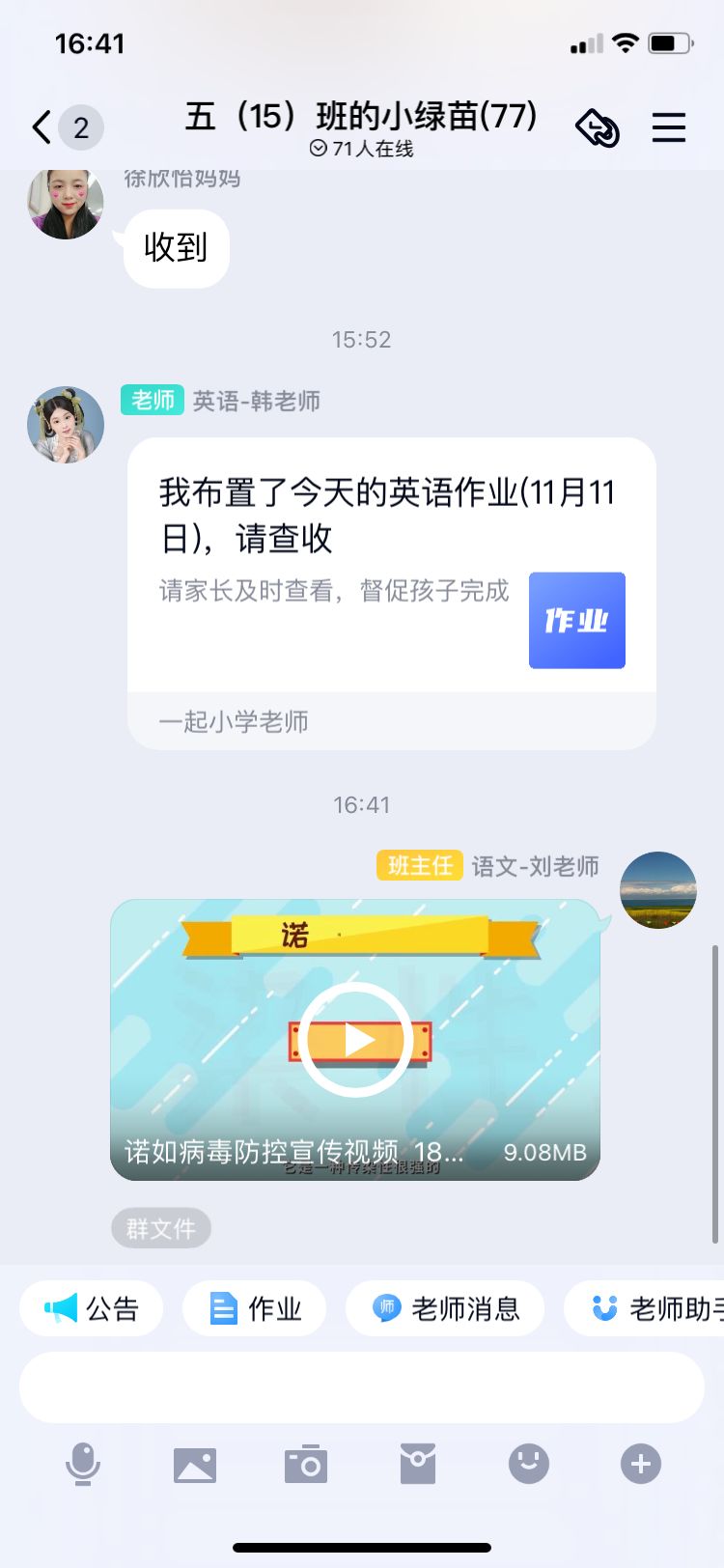
Task: Tap the link icon in the header
Action: click(598, 127)
